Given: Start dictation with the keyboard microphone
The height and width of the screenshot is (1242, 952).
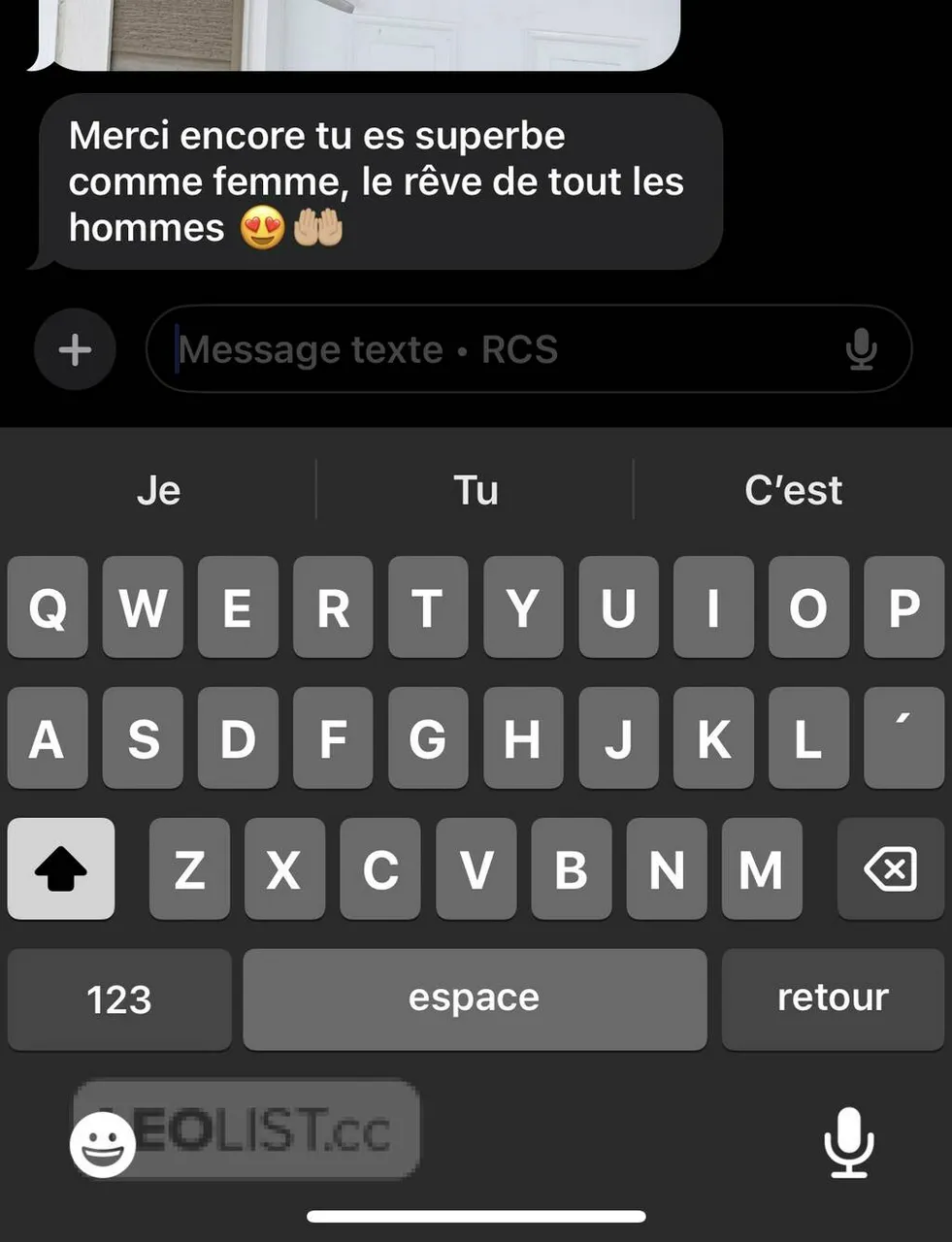Looking at the screenshot, I should (x=849, y=1142).
